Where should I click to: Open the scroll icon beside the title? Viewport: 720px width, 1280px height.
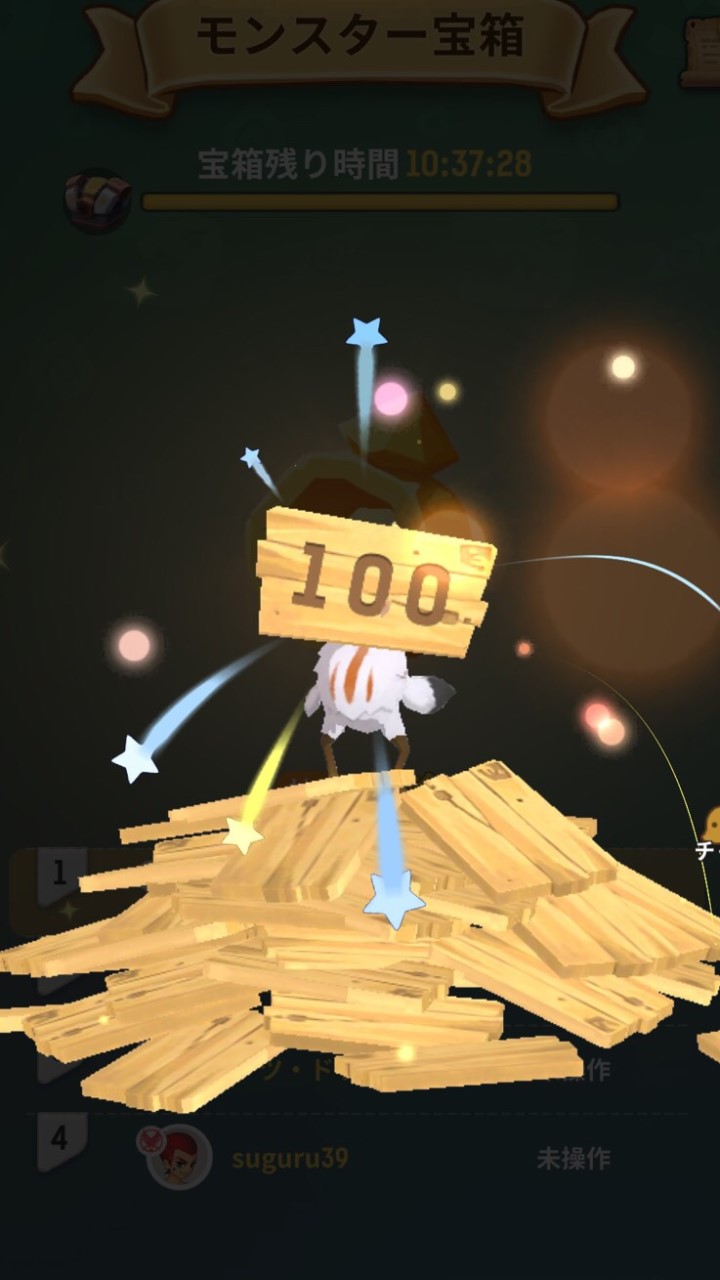click(x=702, y=50)
